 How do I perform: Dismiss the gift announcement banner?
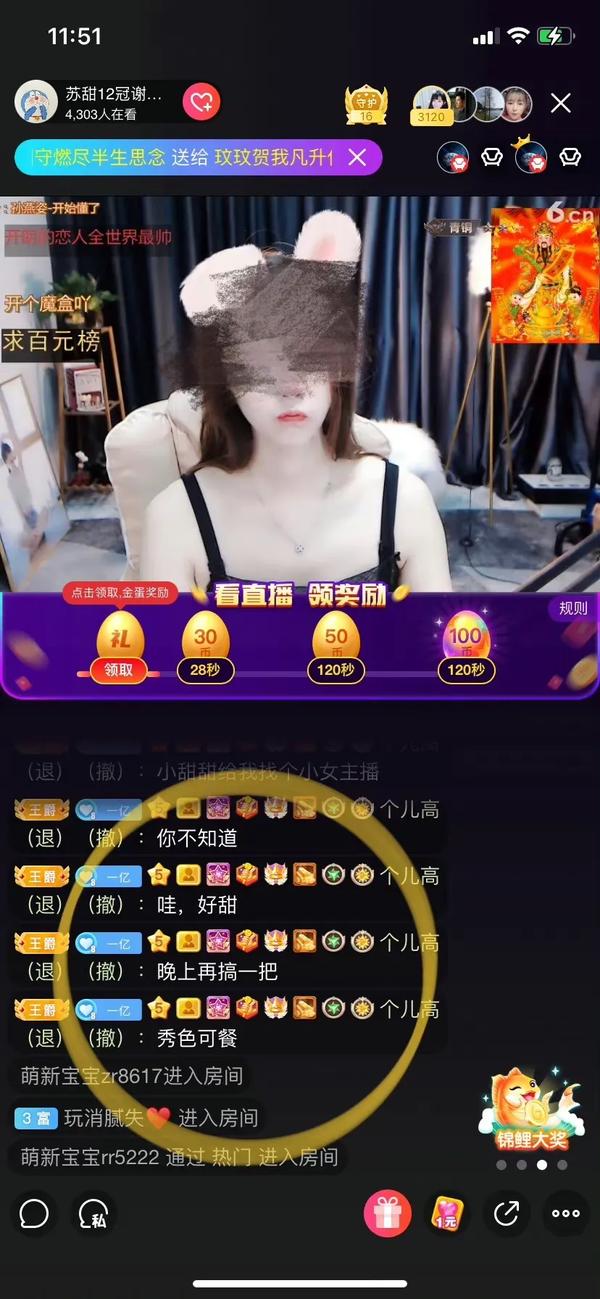tap(357, 157)
